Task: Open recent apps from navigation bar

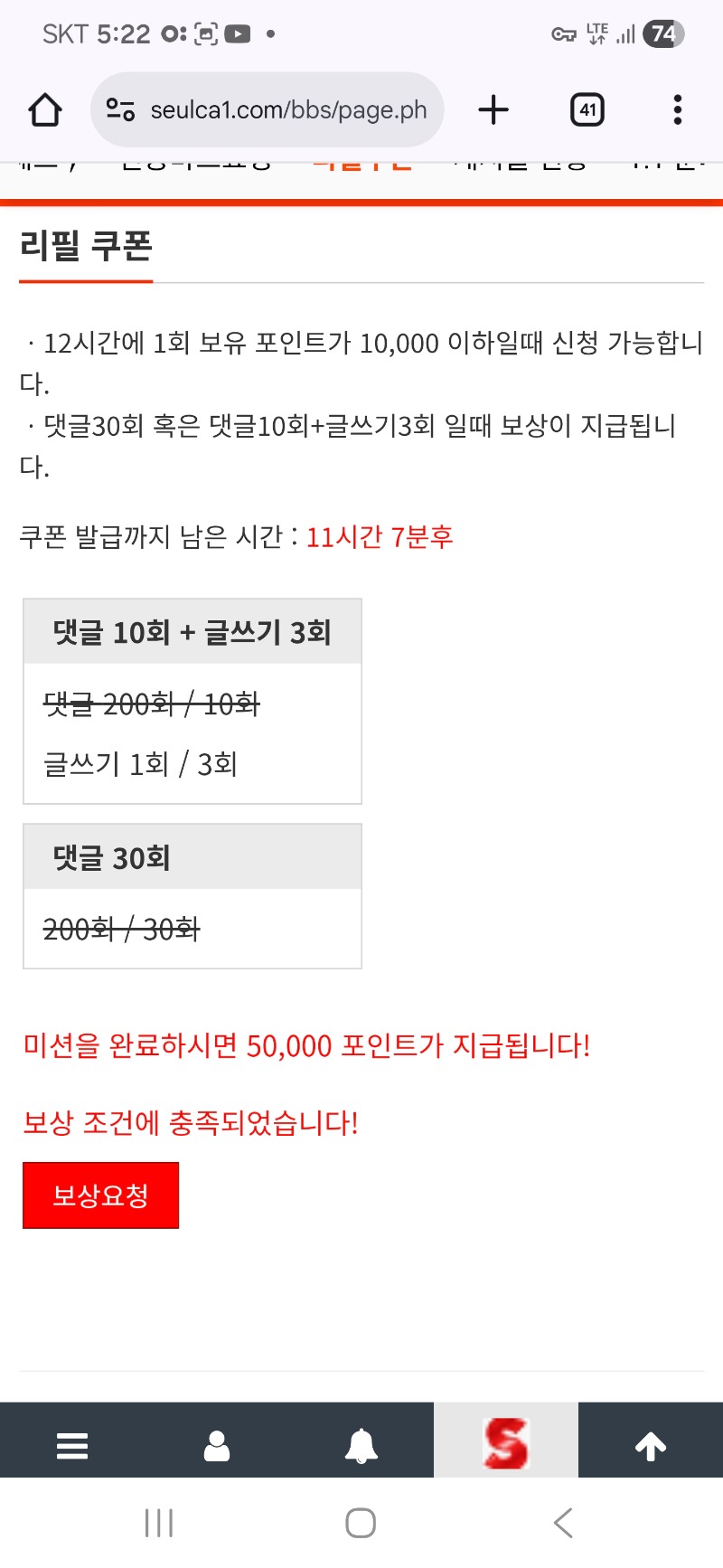Action: (159, 1523)
